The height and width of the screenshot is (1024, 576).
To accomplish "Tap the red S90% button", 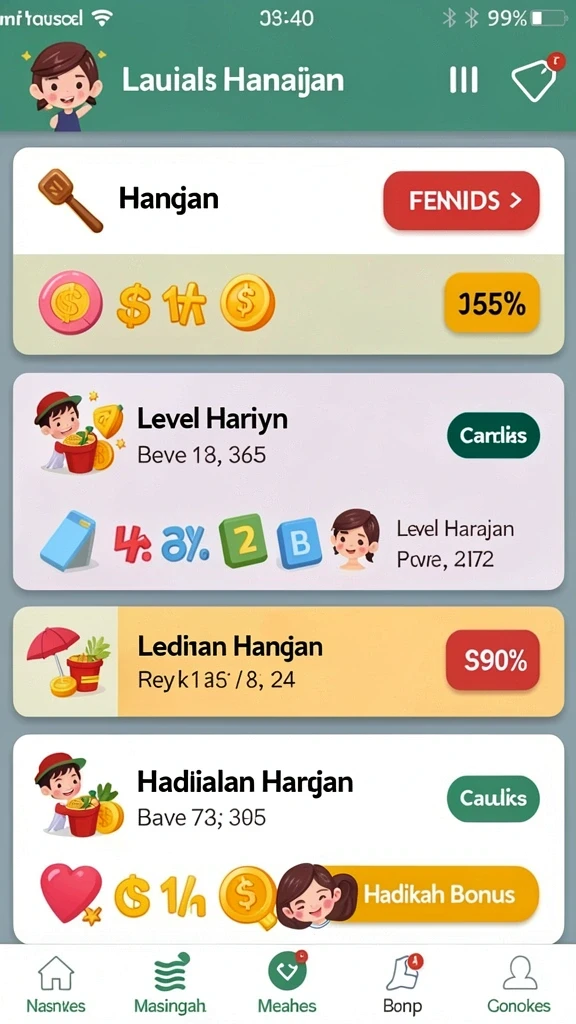I will point(492,661).
